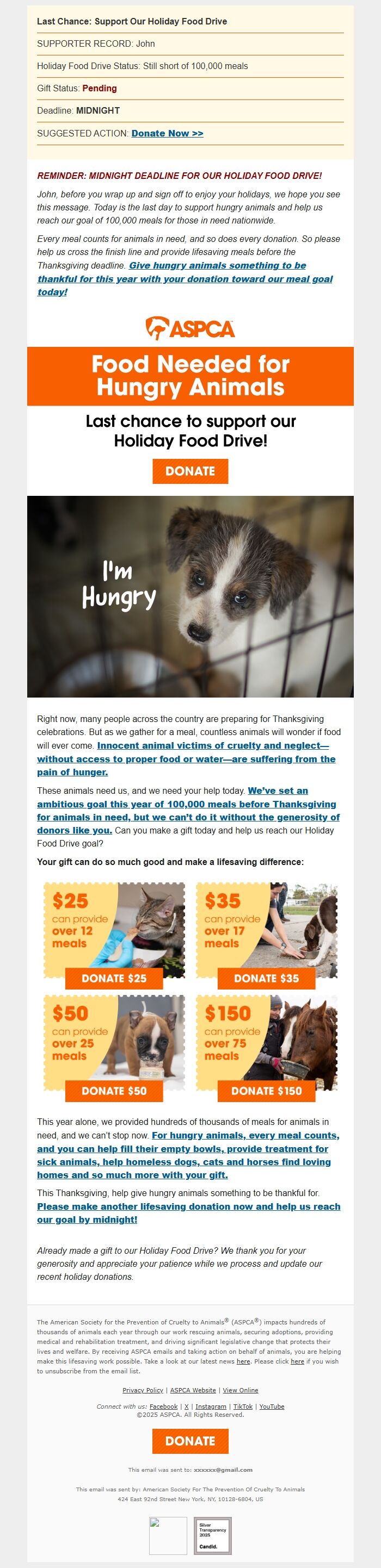
Task: Select the DONATE $35 option
Action: [x=266, y=978]
